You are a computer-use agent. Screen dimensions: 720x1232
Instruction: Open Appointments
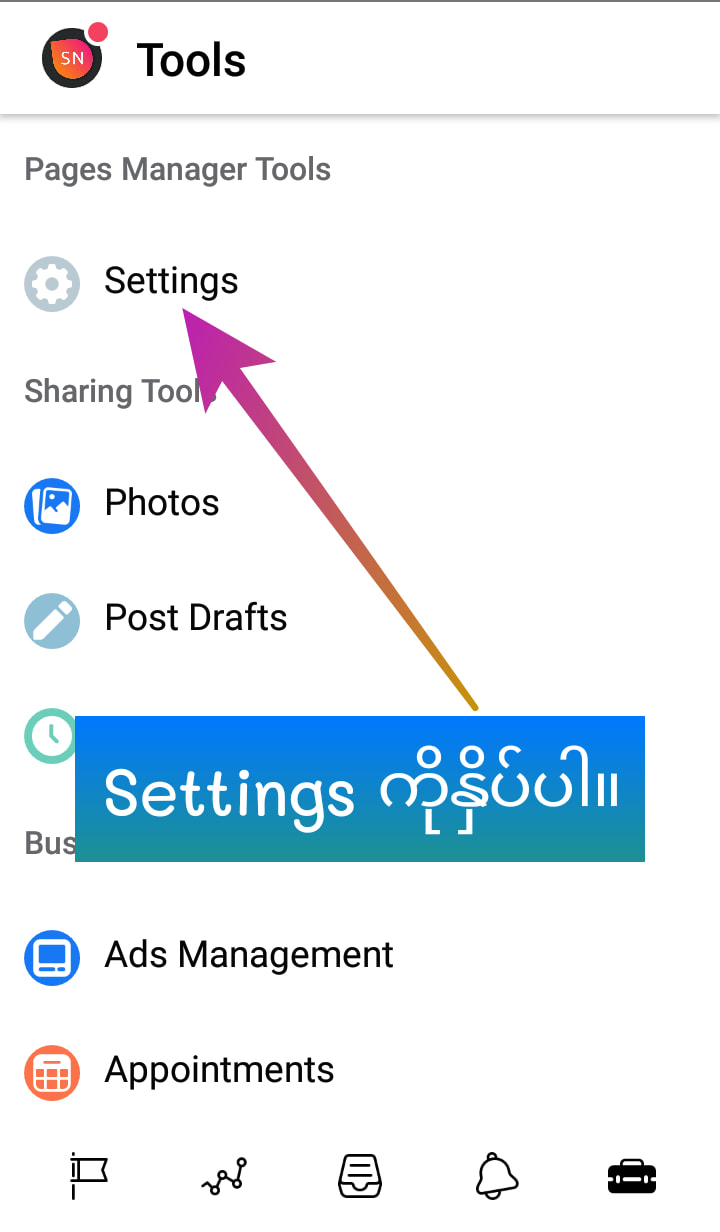360,1071
